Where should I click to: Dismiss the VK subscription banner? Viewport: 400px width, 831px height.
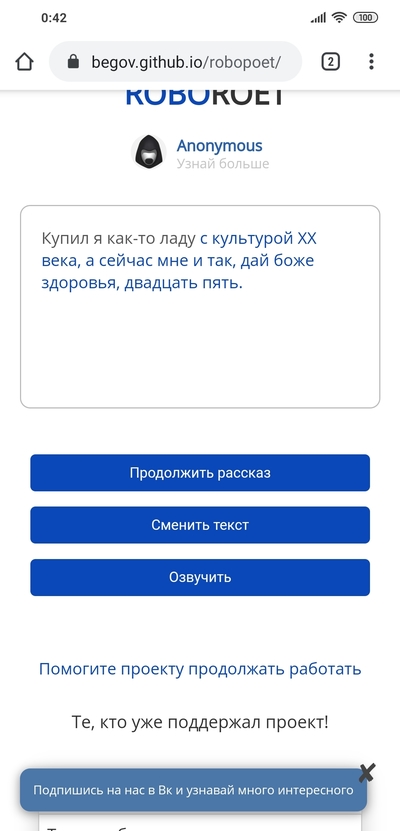366,773
